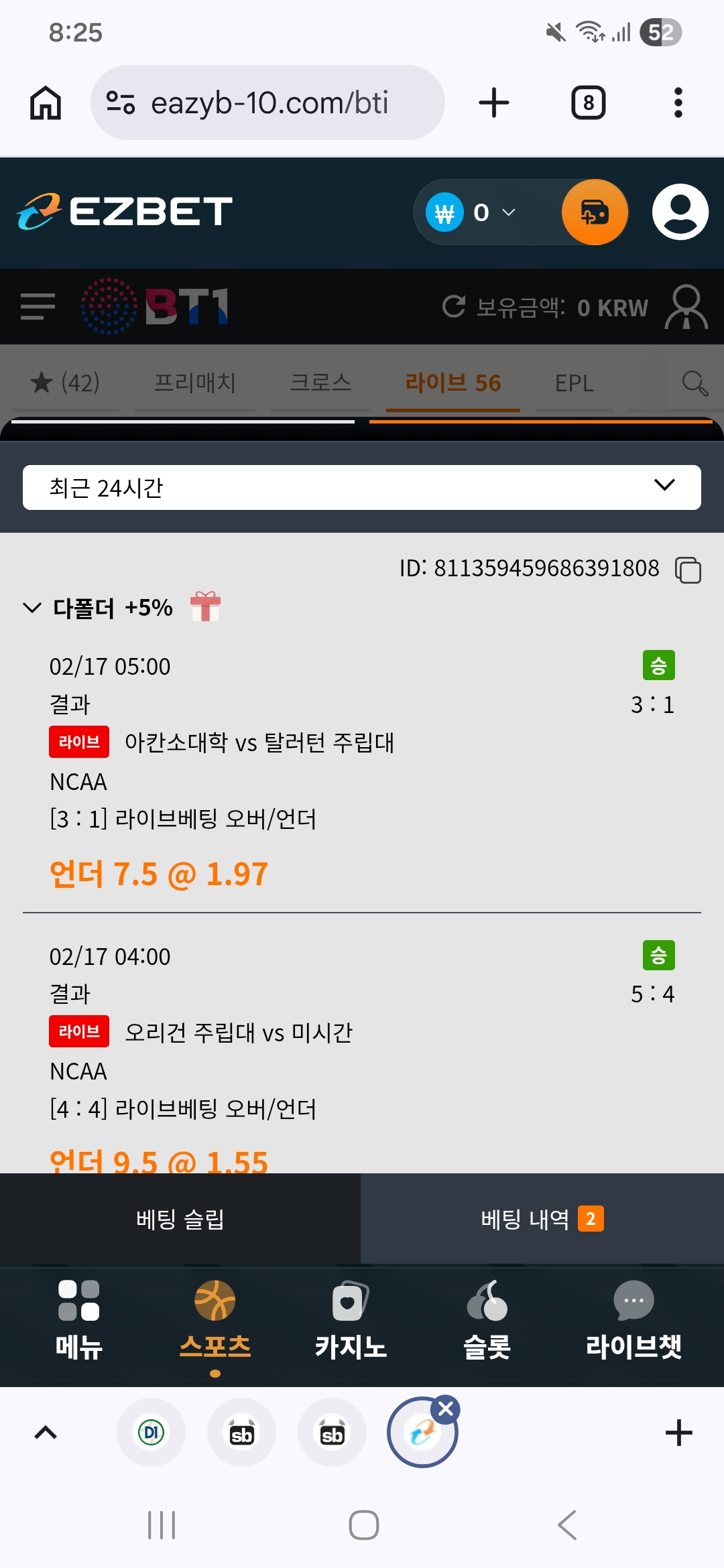Search sports events with magnifier icon
The height and width of the screenshot is (1568, 724).
pyautogui.click(x=695, y=383)
